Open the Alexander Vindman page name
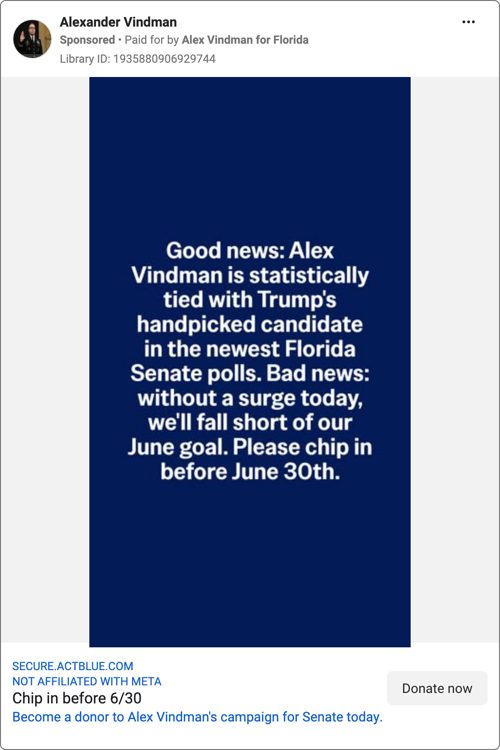 [118, 22]
